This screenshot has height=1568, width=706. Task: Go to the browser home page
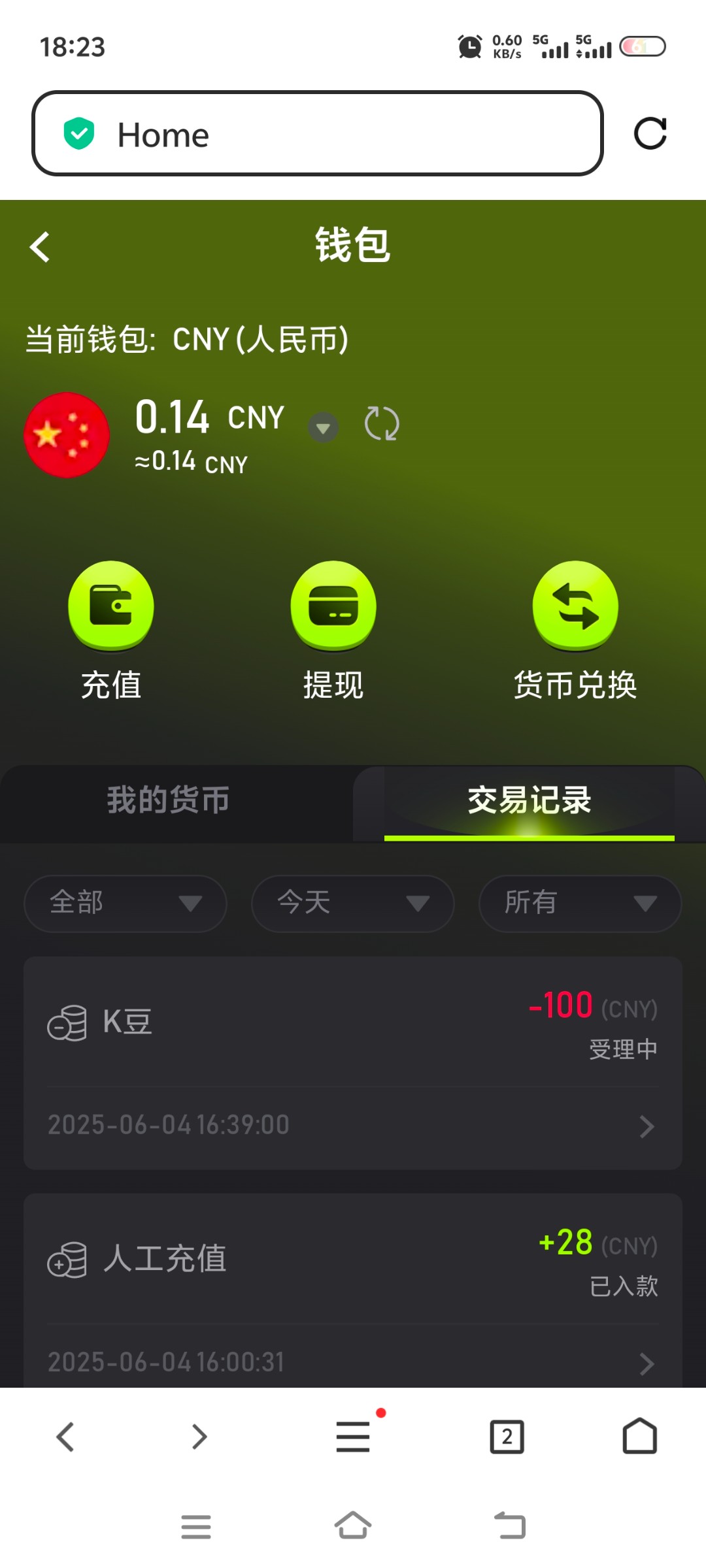(640, 1435)
